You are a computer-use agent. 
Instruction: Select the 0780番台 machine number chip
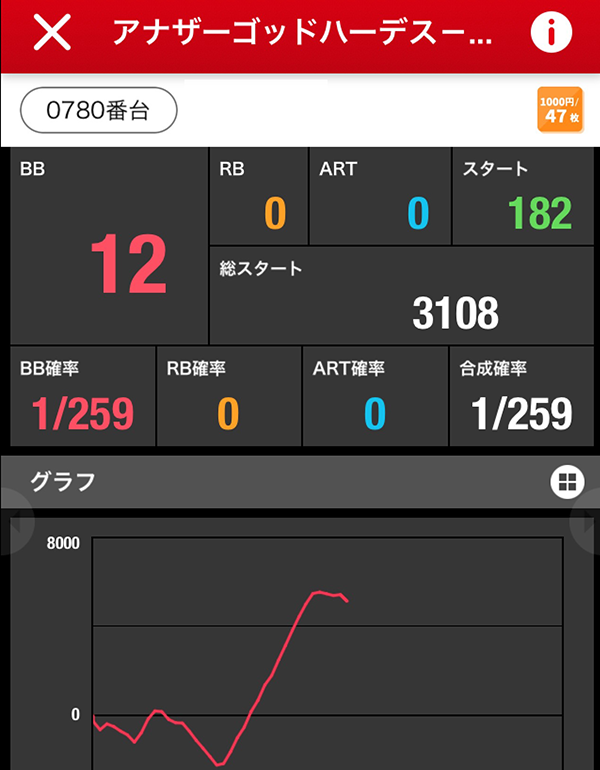click(x=98, y=110)
